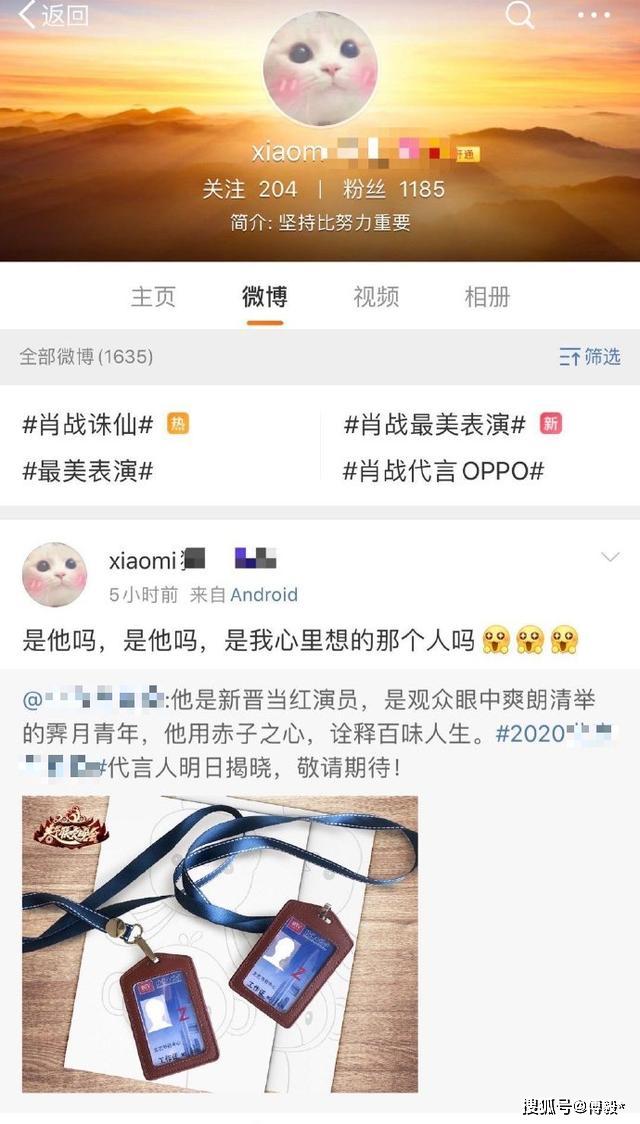The width and height of the screenshot is (640, 1124).
Task: Switch to the 视频 tab
Action: point(376,297)
